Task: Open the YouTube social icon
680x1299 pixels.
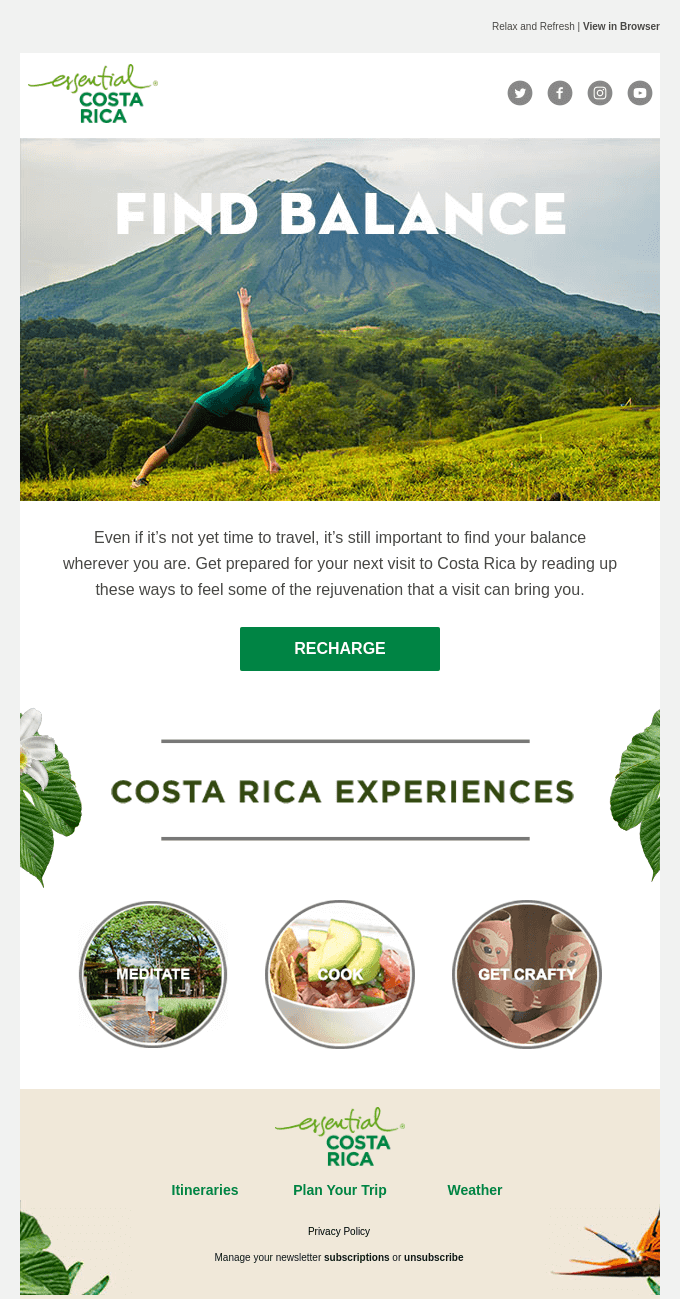Action: click(640, 93)
